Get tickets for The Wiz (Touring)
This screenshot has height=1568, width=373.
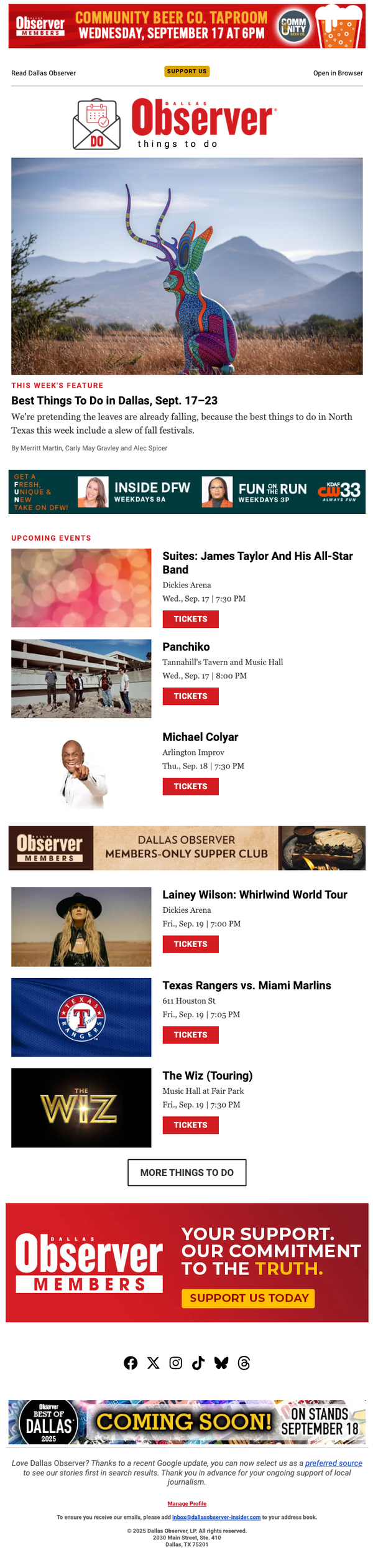point(190,1125)
